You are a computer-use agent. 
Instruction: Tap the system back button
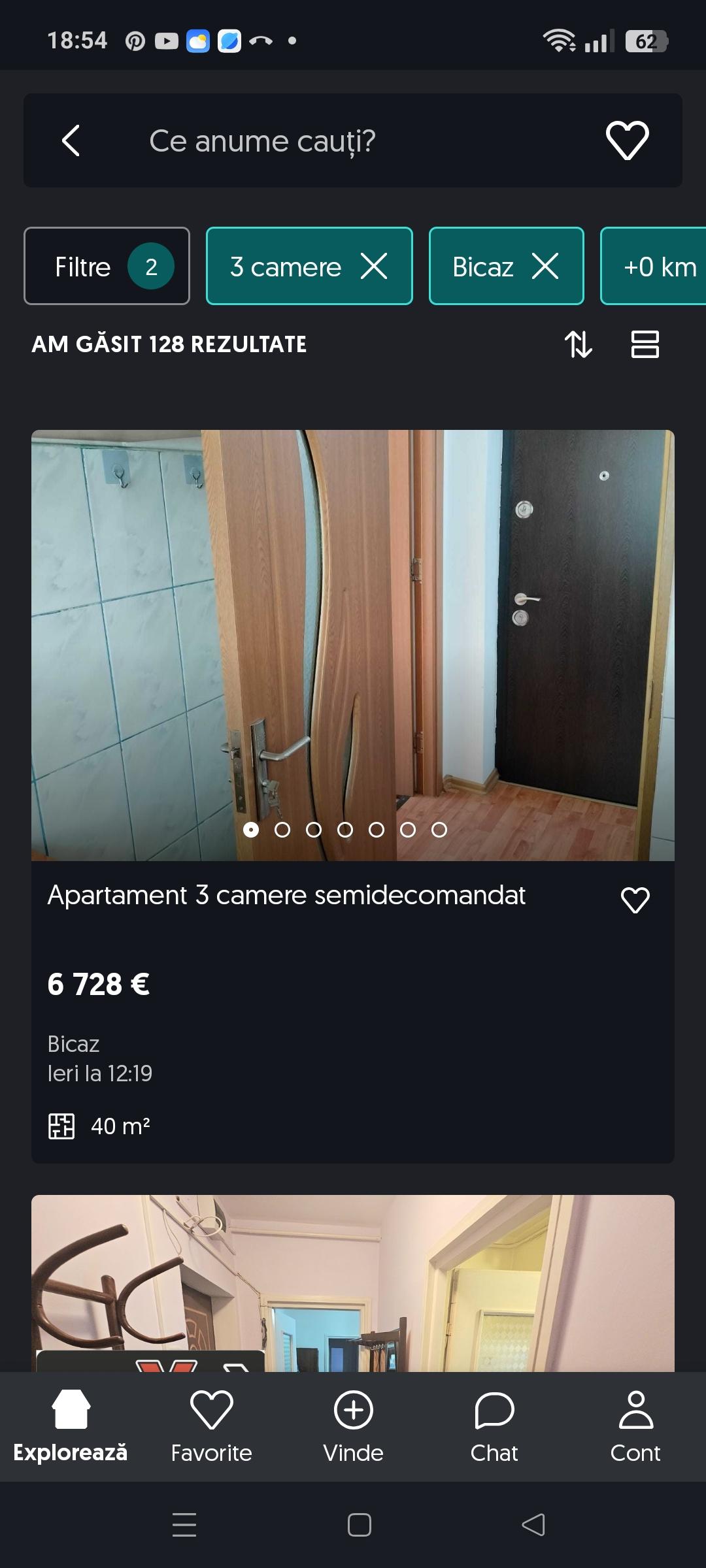533,1525
